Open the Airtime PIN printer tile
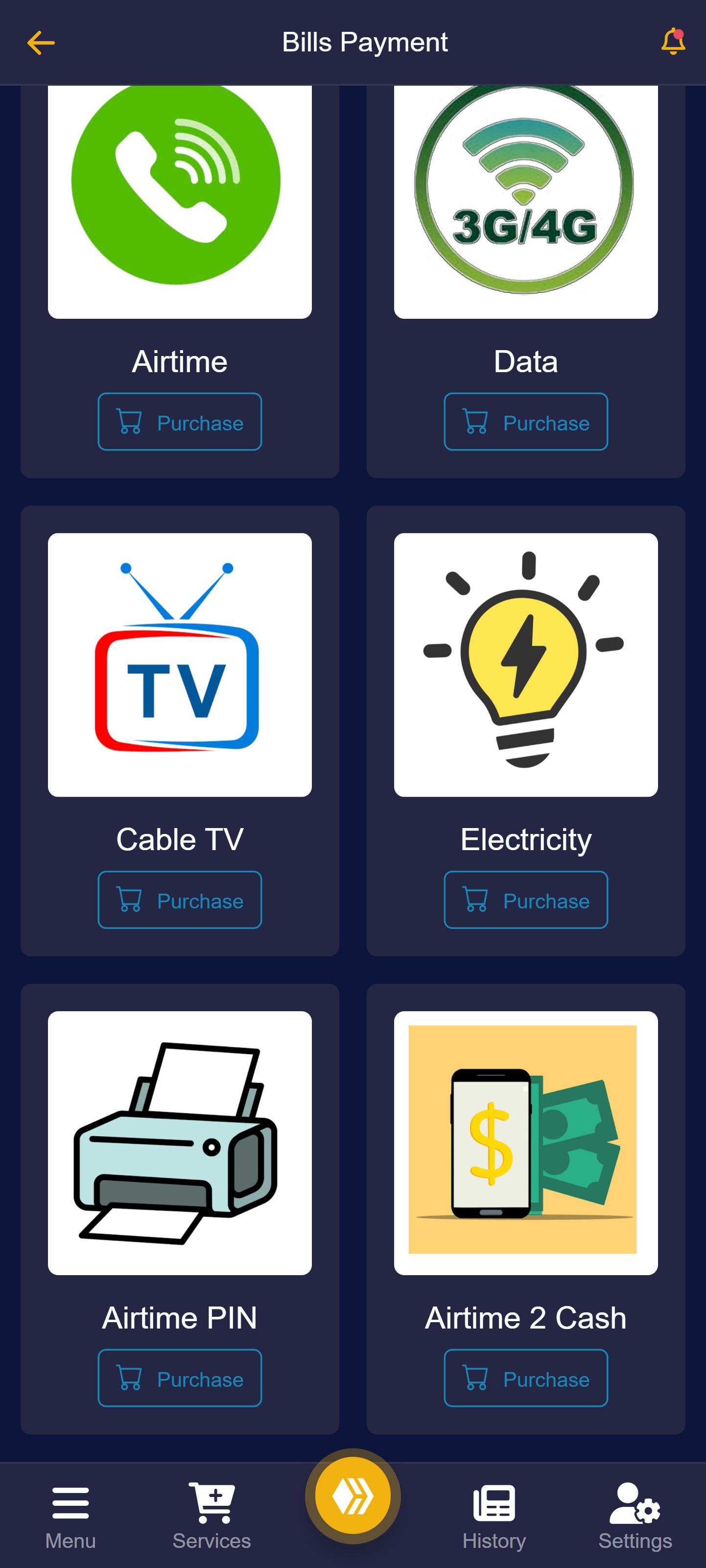The width and height of the screenshot is (706, 1568). tap(180, 1142)
